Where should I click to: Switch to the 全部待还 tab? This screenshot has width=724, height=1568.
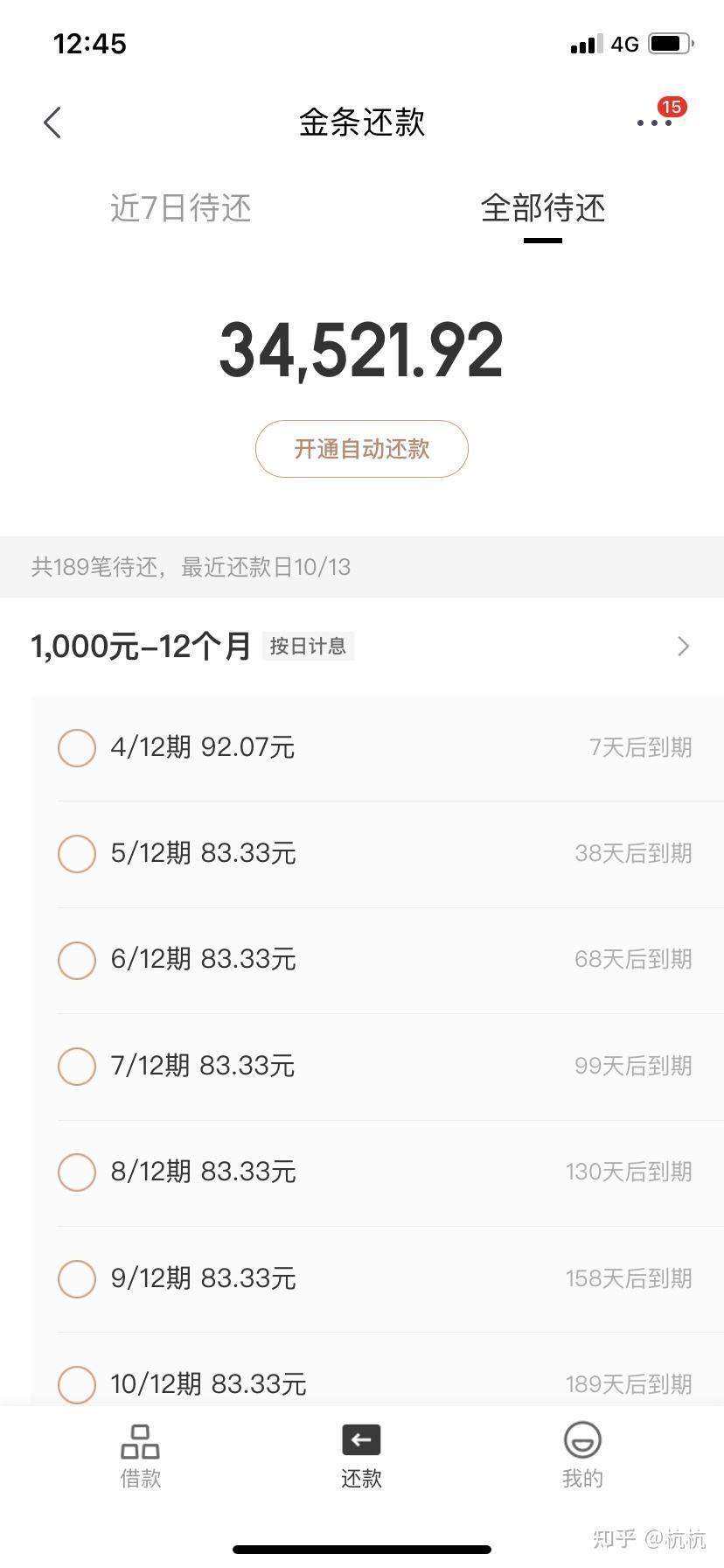click(542, 208)
